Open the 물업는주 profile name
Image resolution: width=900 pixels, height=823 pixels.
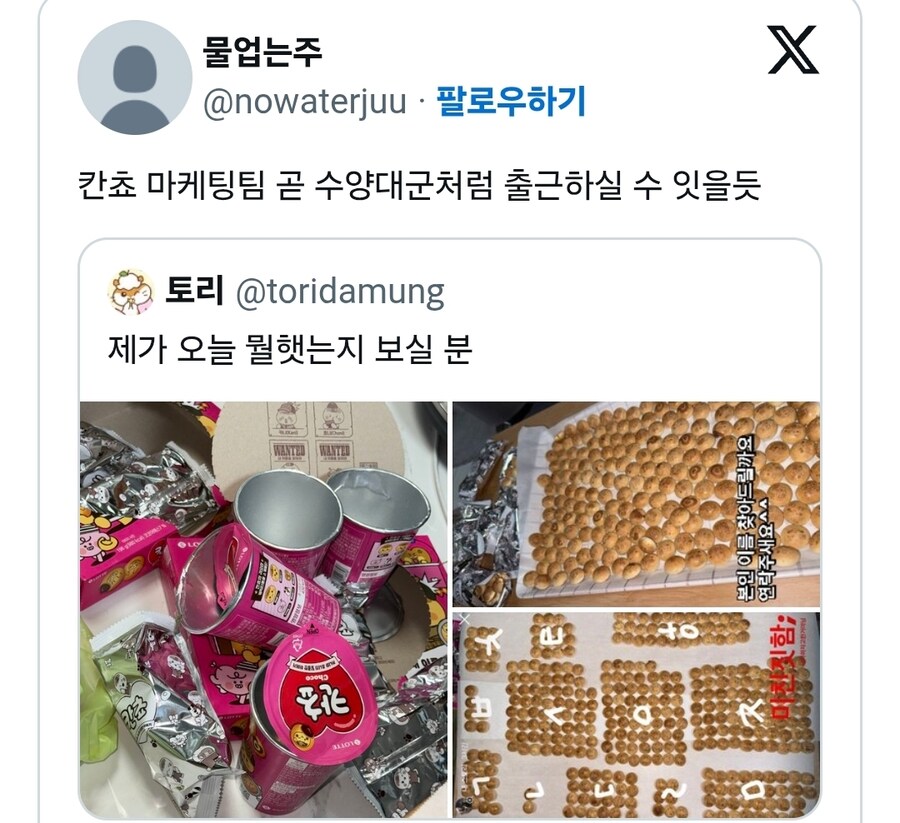263,53
